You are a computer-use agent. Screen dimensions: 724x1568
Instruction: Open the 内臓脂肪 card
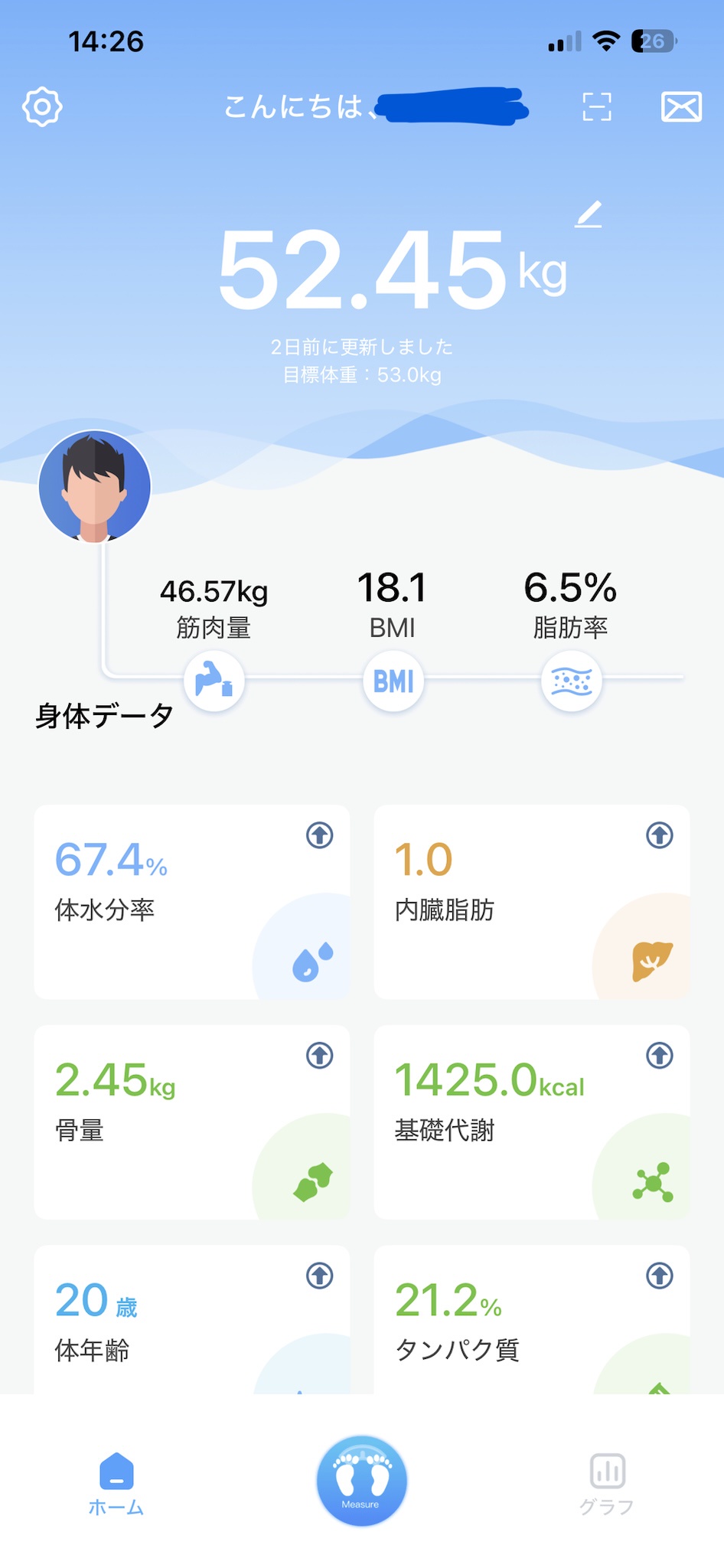532,902
